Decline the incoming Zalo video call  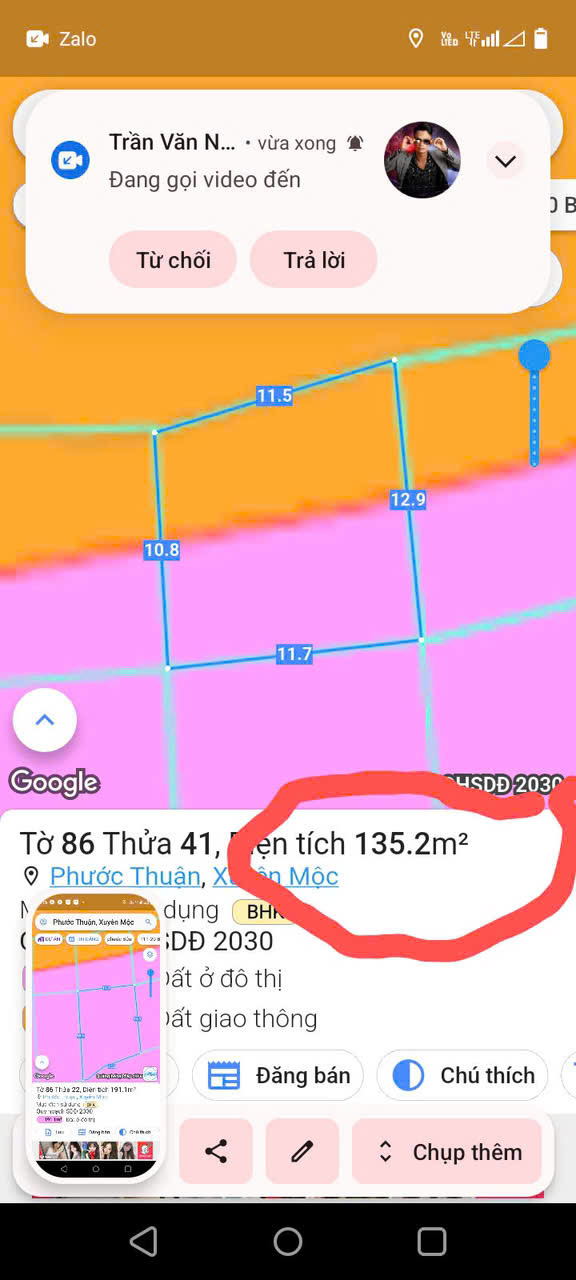pos(173,260)
